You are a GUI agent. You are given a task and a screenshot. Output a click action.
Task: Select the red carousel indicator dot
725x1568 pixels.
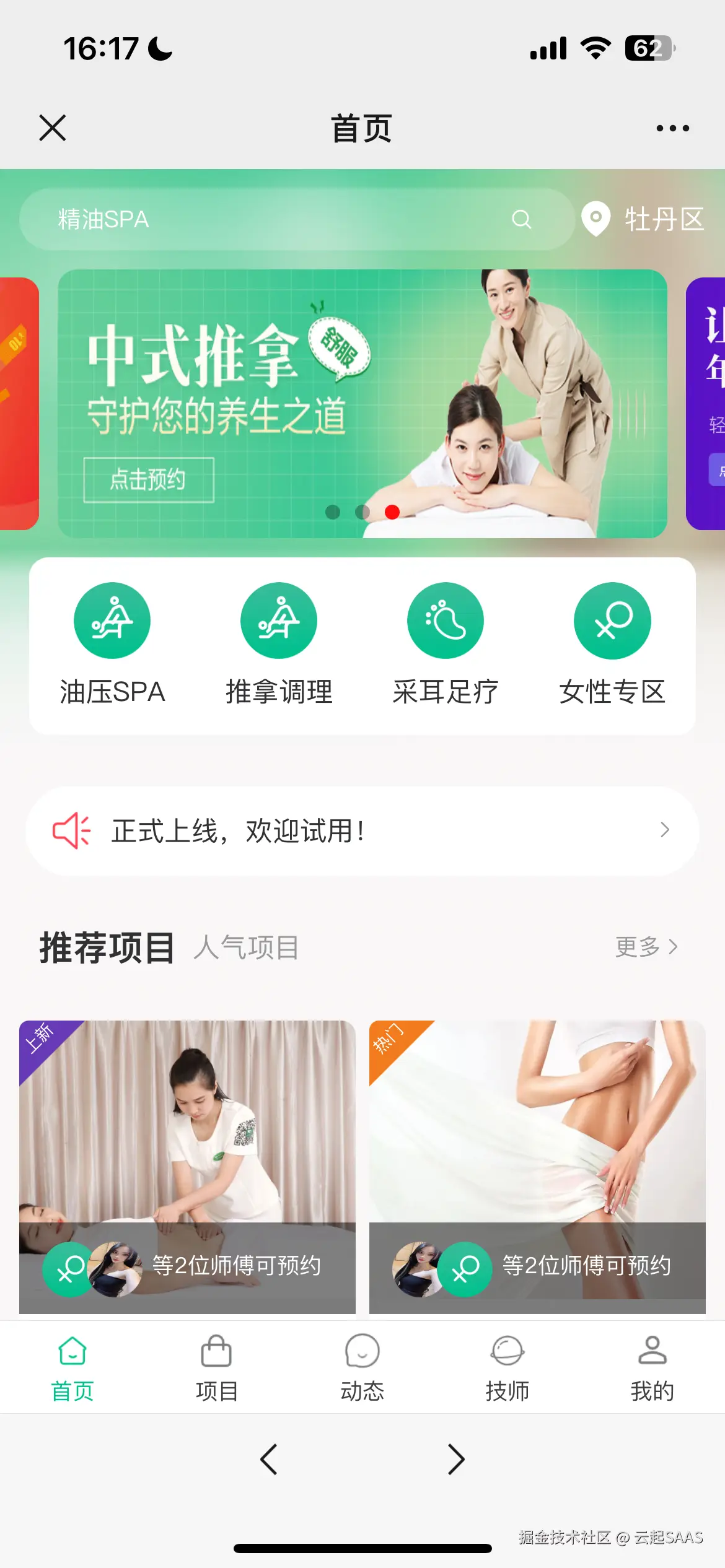coord(392,512)
